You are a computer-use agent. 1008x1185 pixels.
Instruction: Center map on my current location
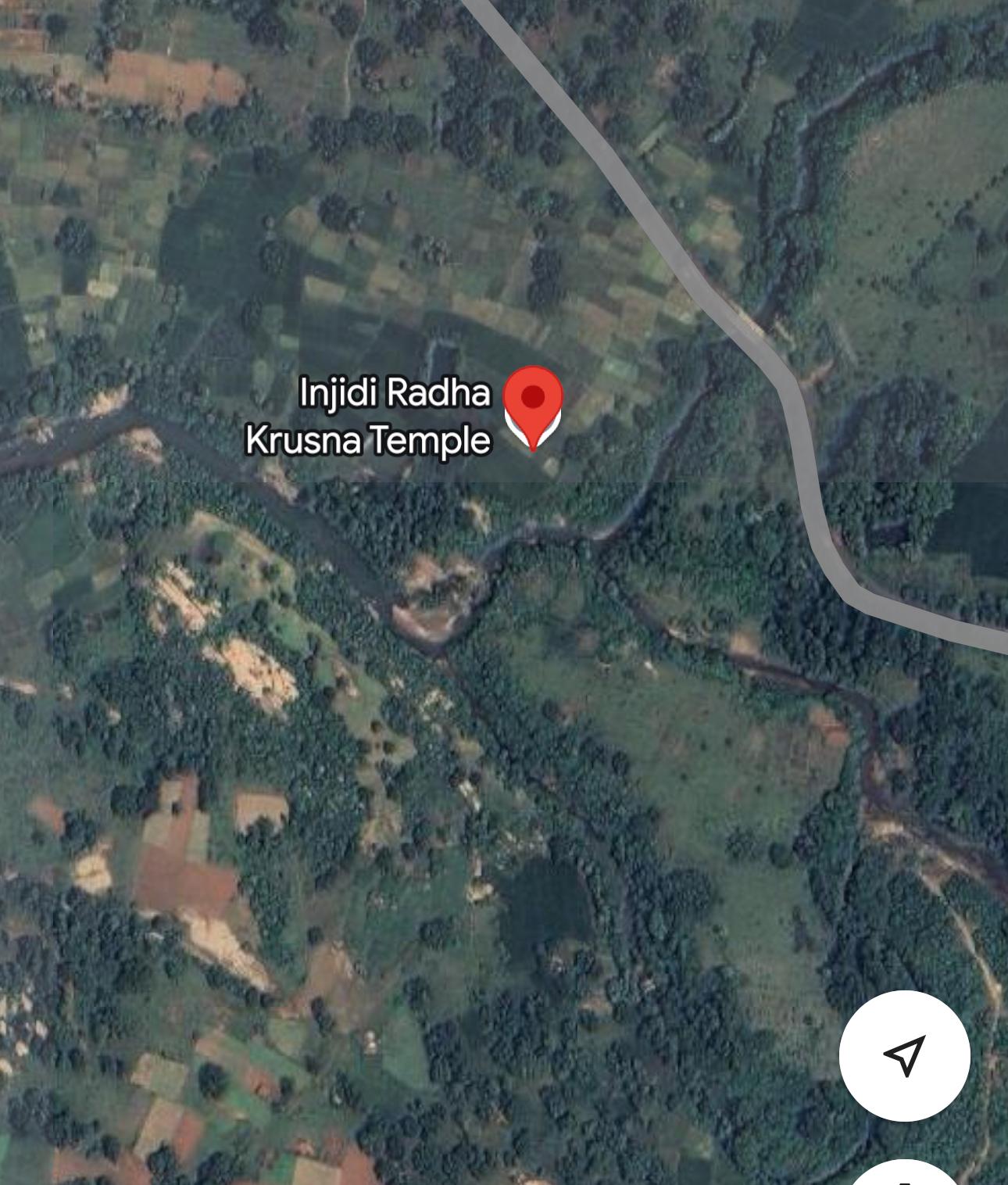point(904,1055)
